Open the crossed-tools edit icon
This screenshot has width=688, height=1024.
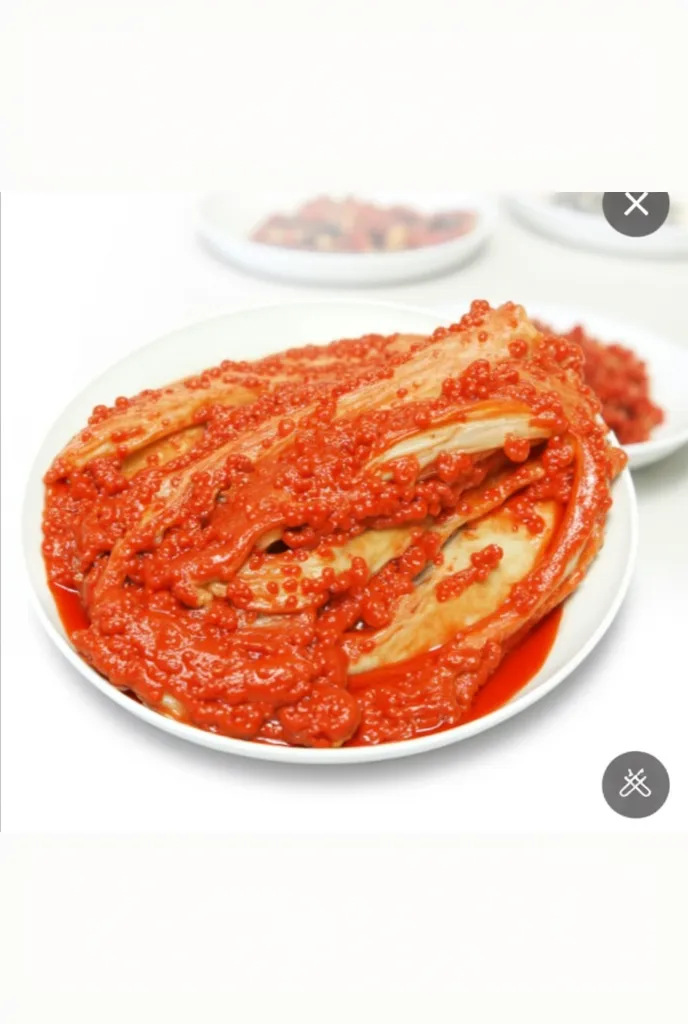(636, 784)
